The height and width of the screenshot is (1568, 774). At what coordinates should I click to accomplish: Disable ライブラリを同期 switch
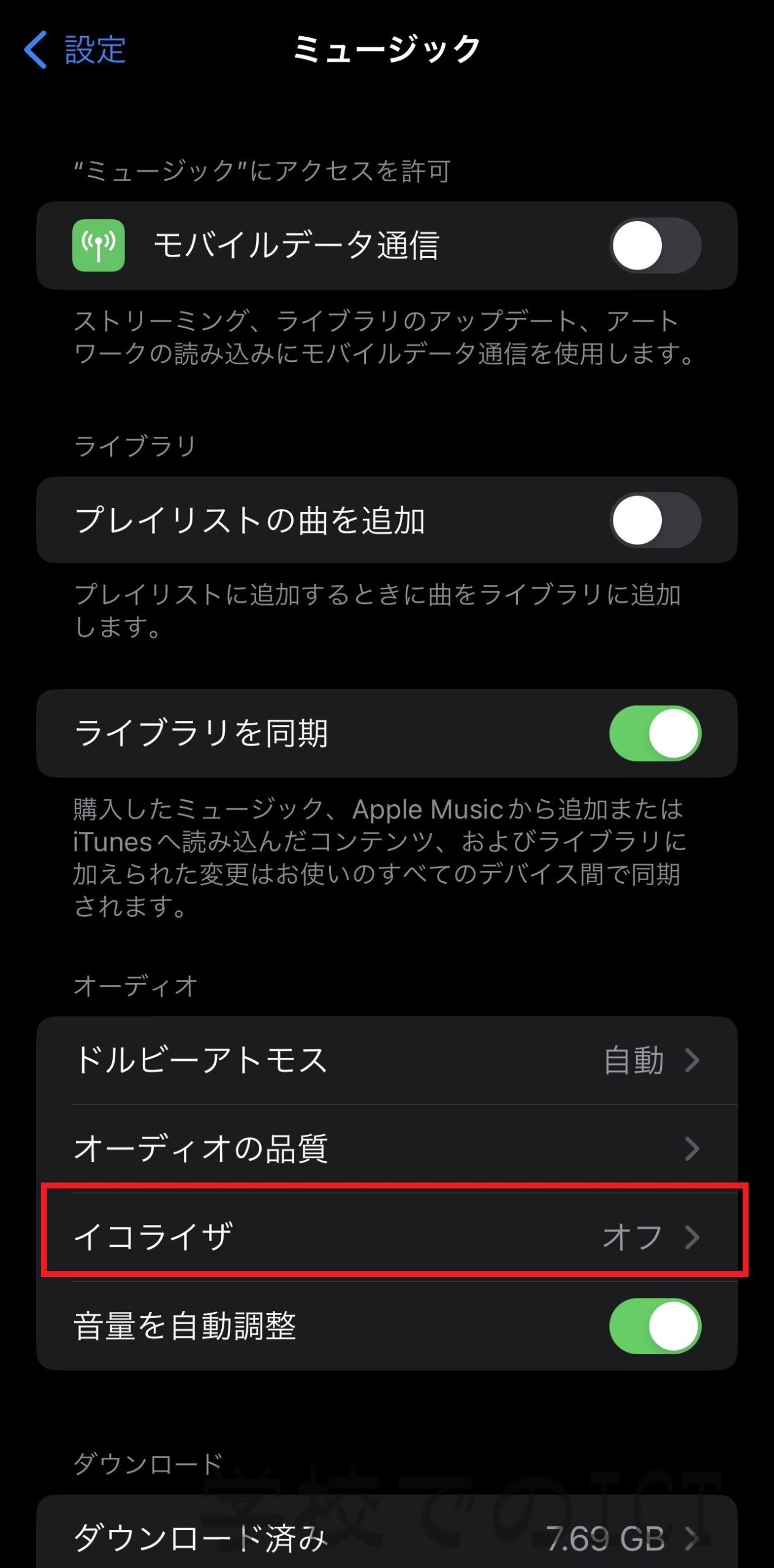coord(655,733)
